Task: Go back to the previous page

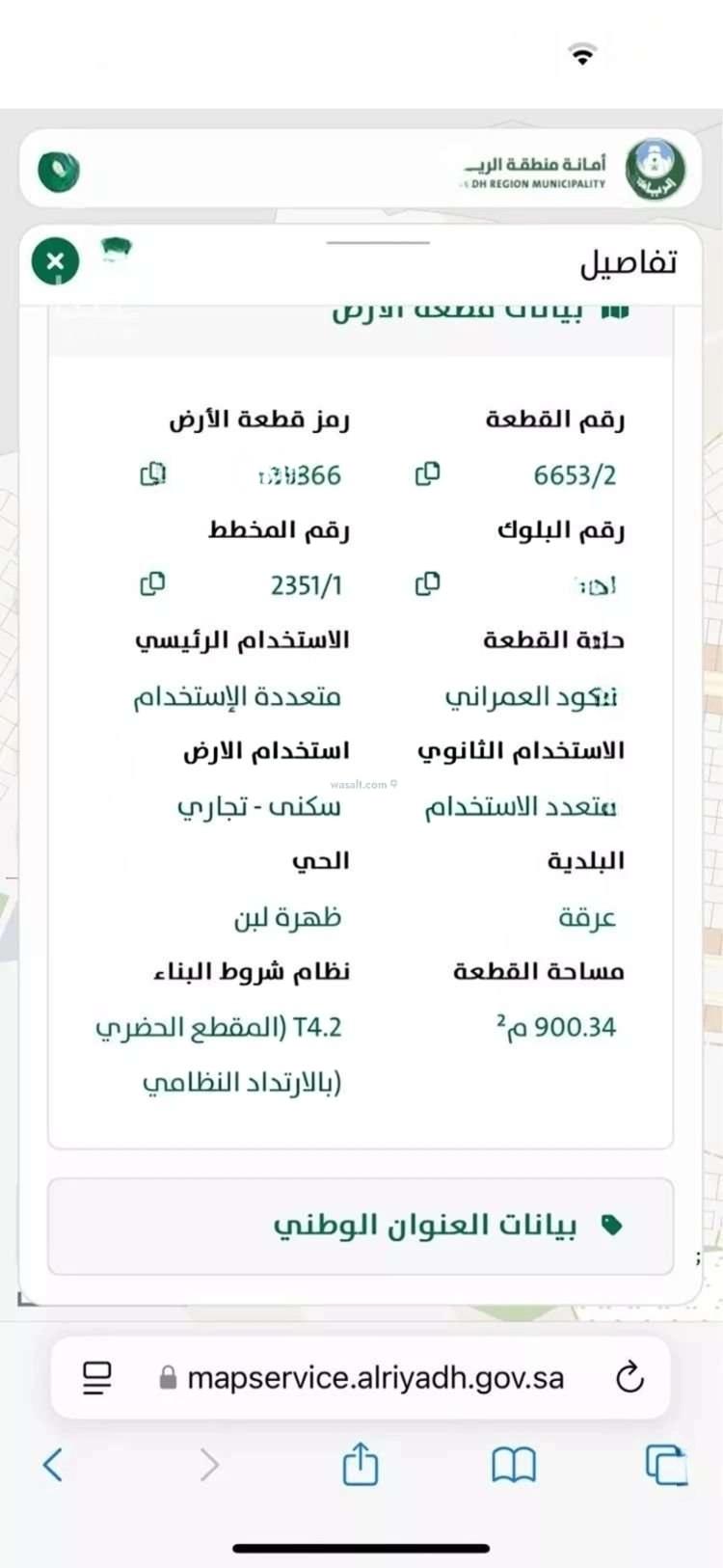Action: 54,1465
